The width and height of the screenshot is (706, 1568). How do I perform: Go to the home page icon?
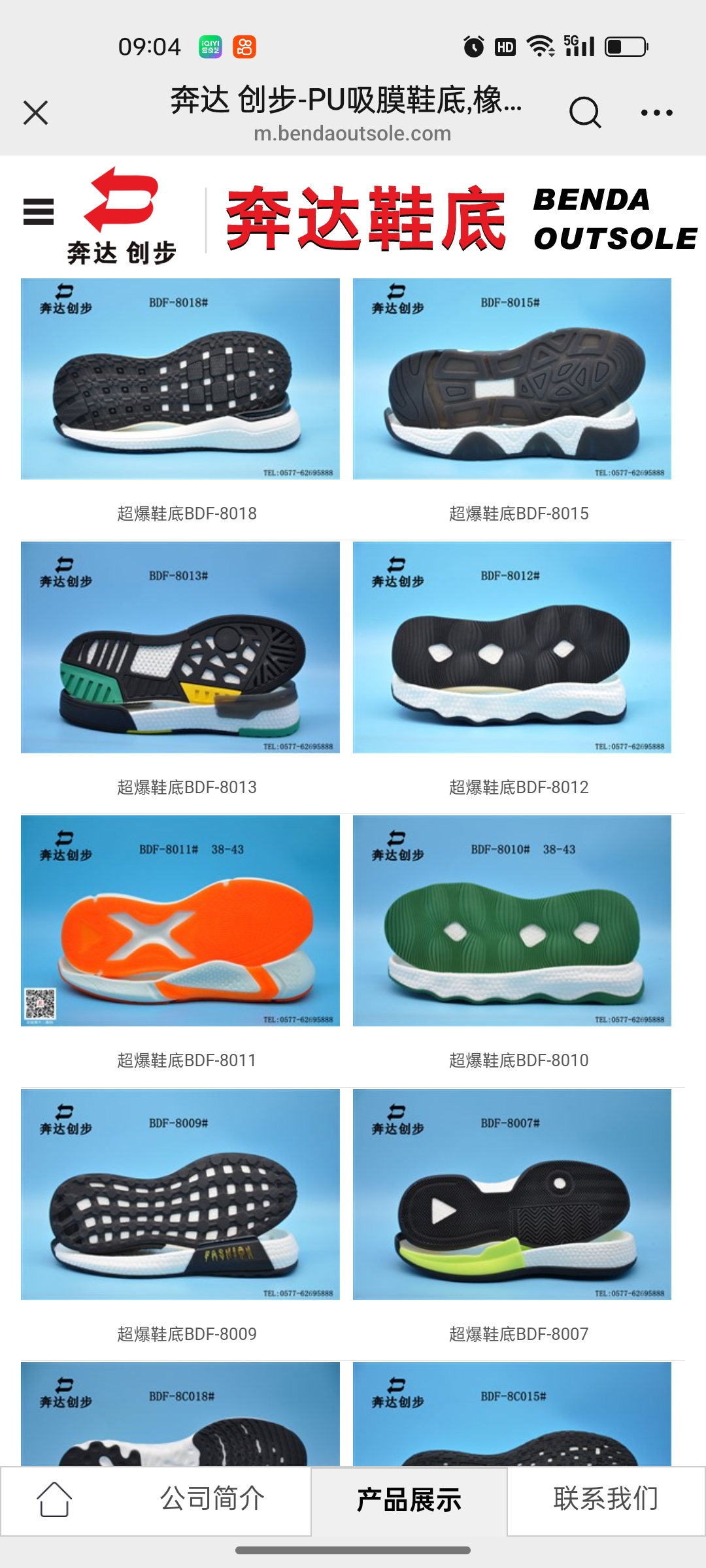pyautogui.click(x=54, y=1499)
